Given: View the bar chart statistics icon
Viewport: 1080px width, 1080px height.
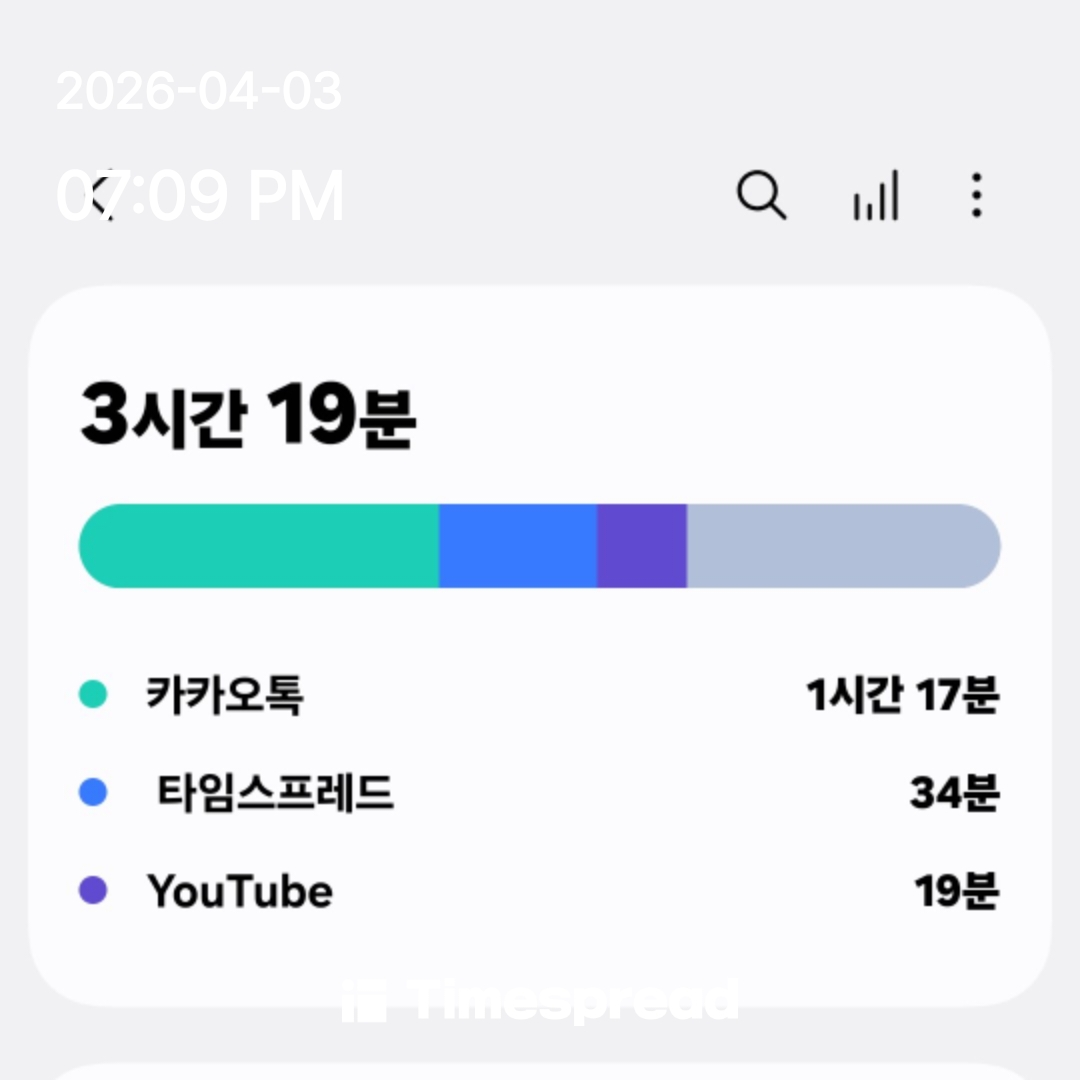Looking at the screenshot, I should tap(876, 195).
